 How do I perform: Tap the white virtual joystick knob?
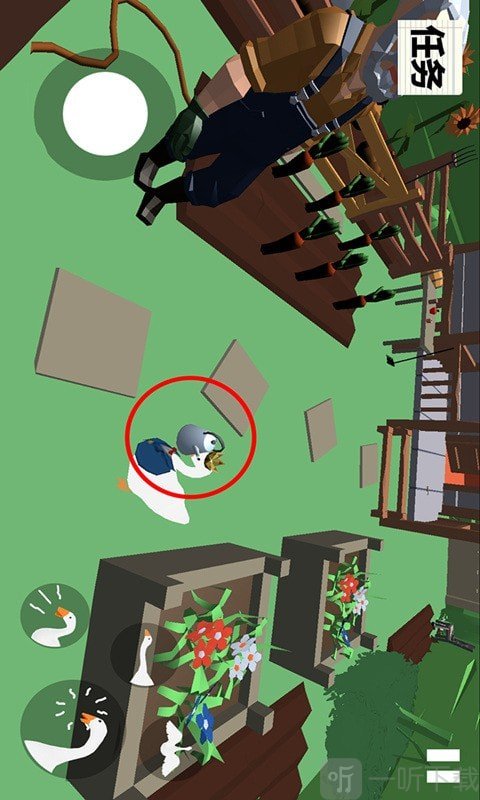[106, 114]
